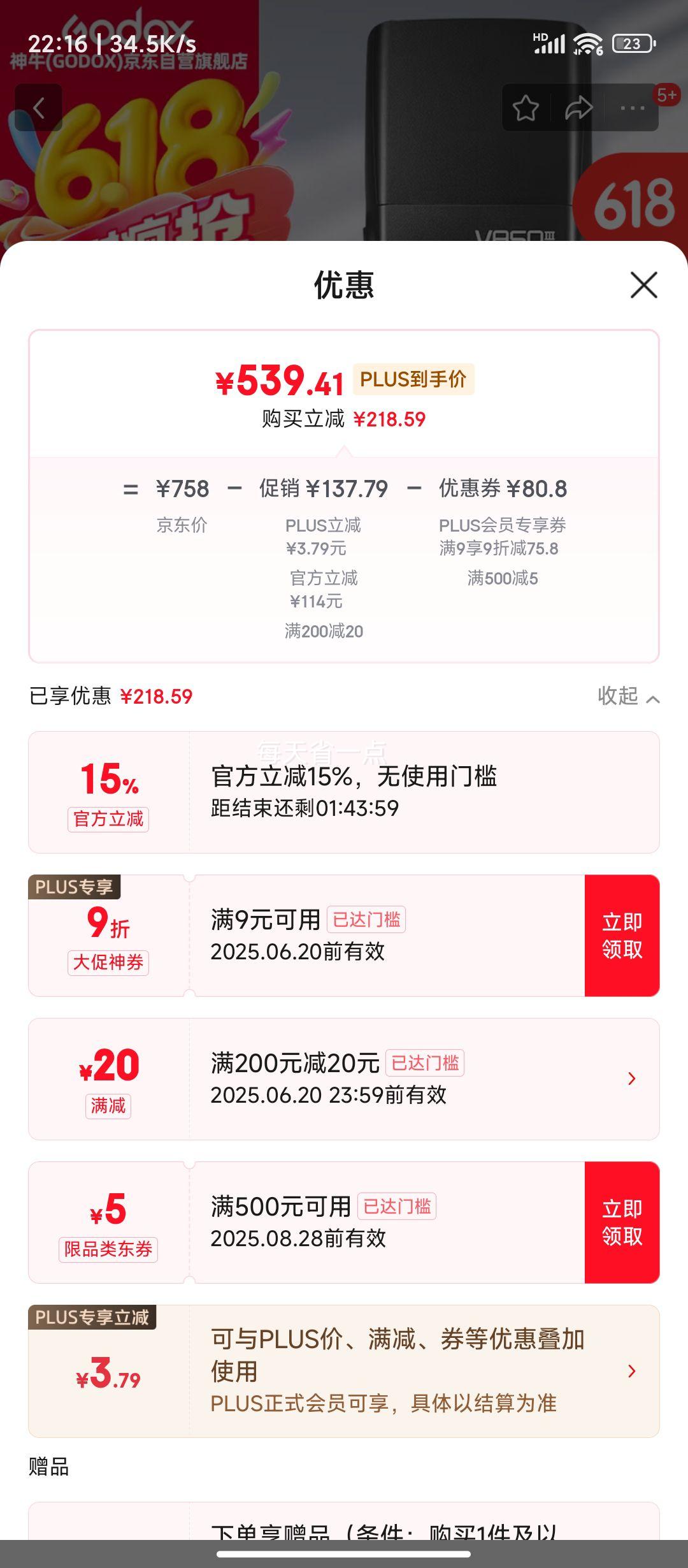Claim the ¥5 限品类东券 coupon
The height and width of the screenshot is (1568, 688).
(x=622, y=1222)
